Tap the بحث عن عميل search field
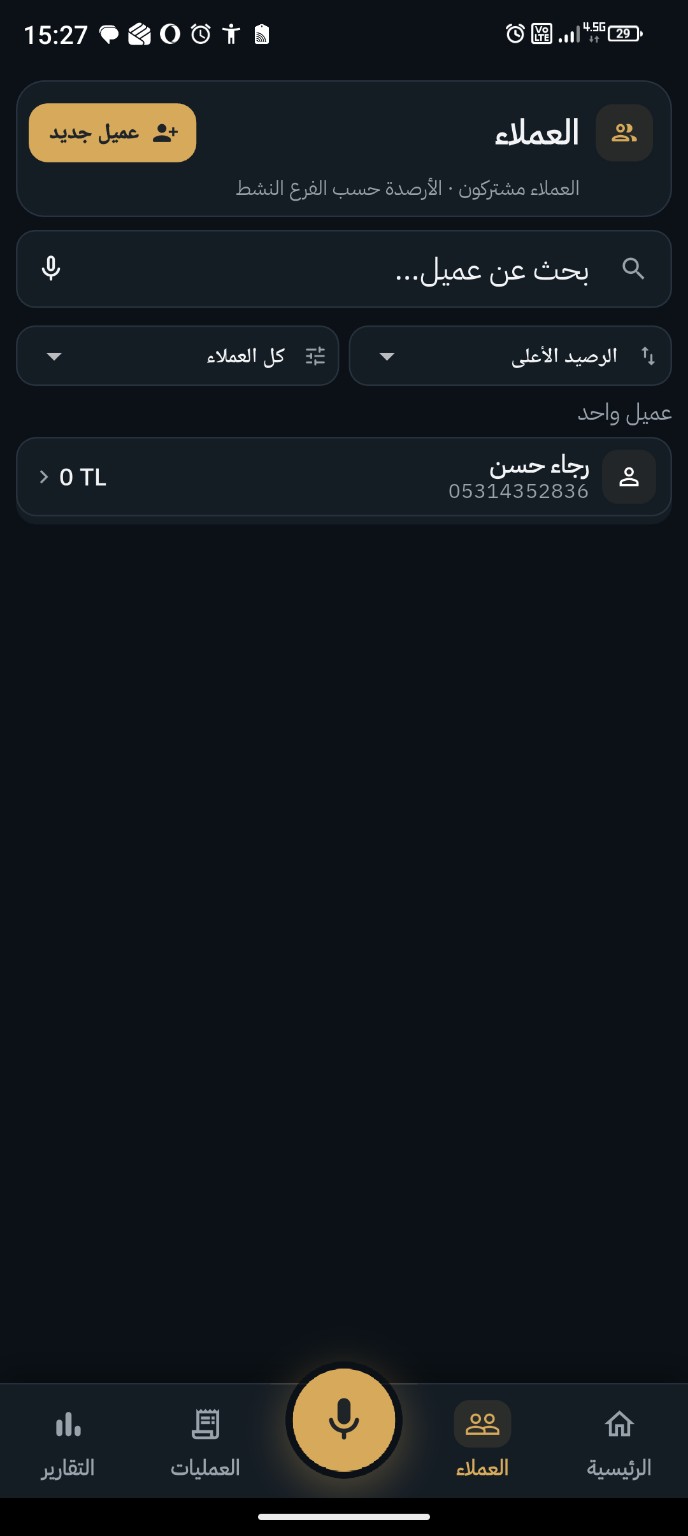 tap(344, 269)
